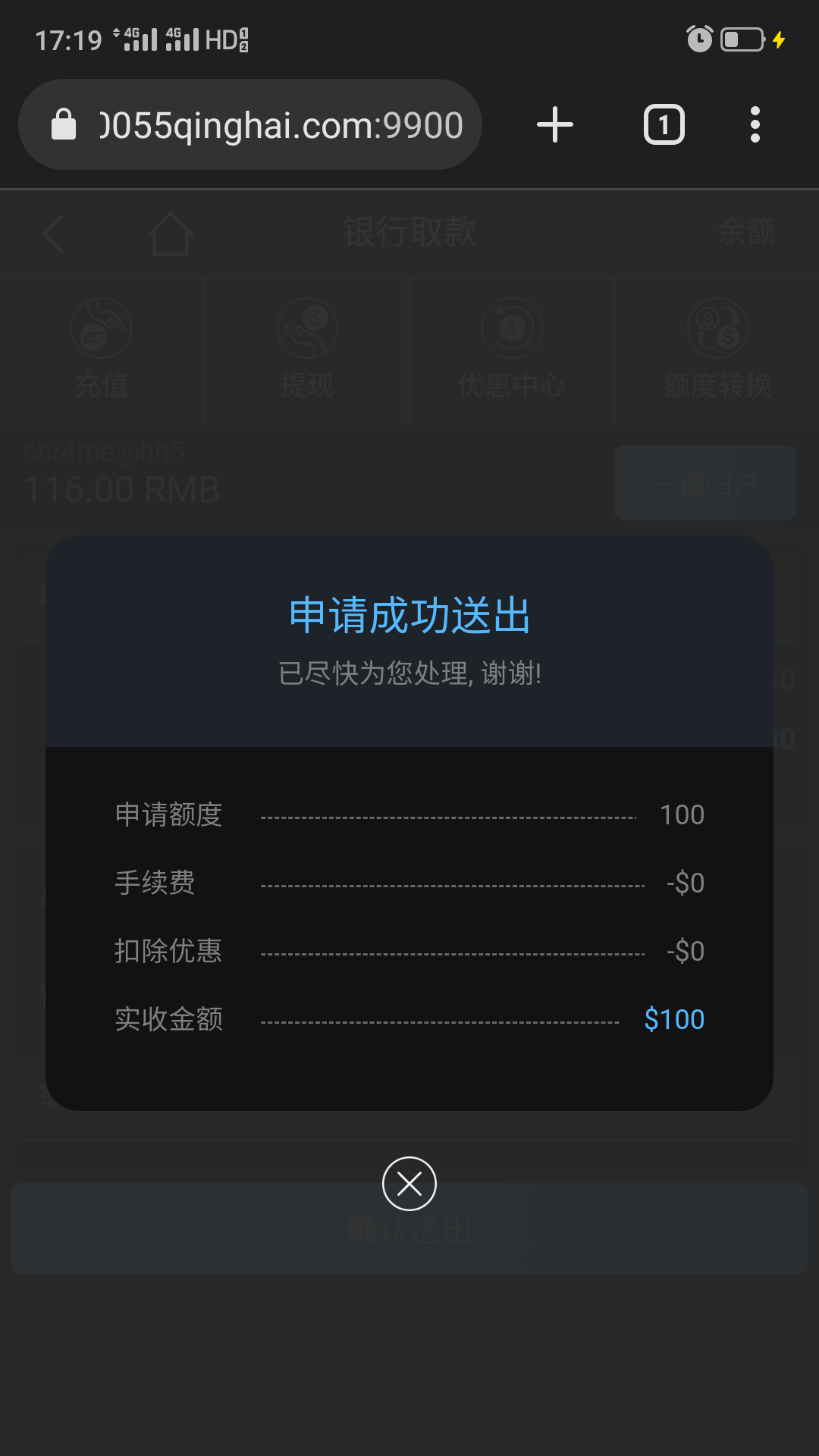Open the browser overflow menu
This screenshot has width=819, height=1456.
tap(755, 125)
